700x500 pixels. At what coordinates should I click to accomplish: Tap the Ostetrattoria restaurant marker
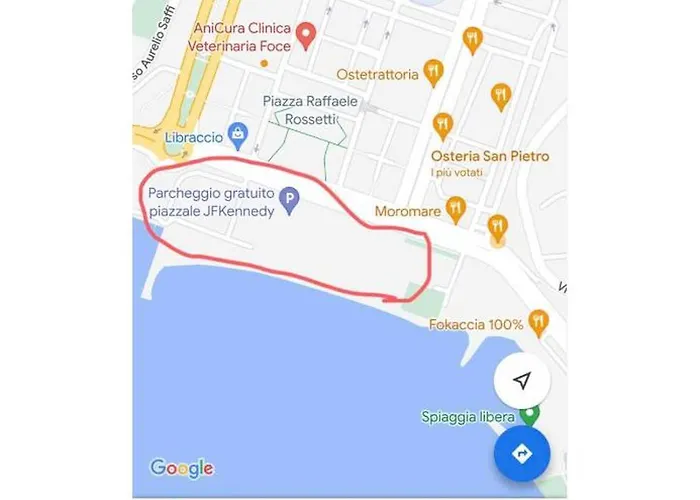coord(432,70)
